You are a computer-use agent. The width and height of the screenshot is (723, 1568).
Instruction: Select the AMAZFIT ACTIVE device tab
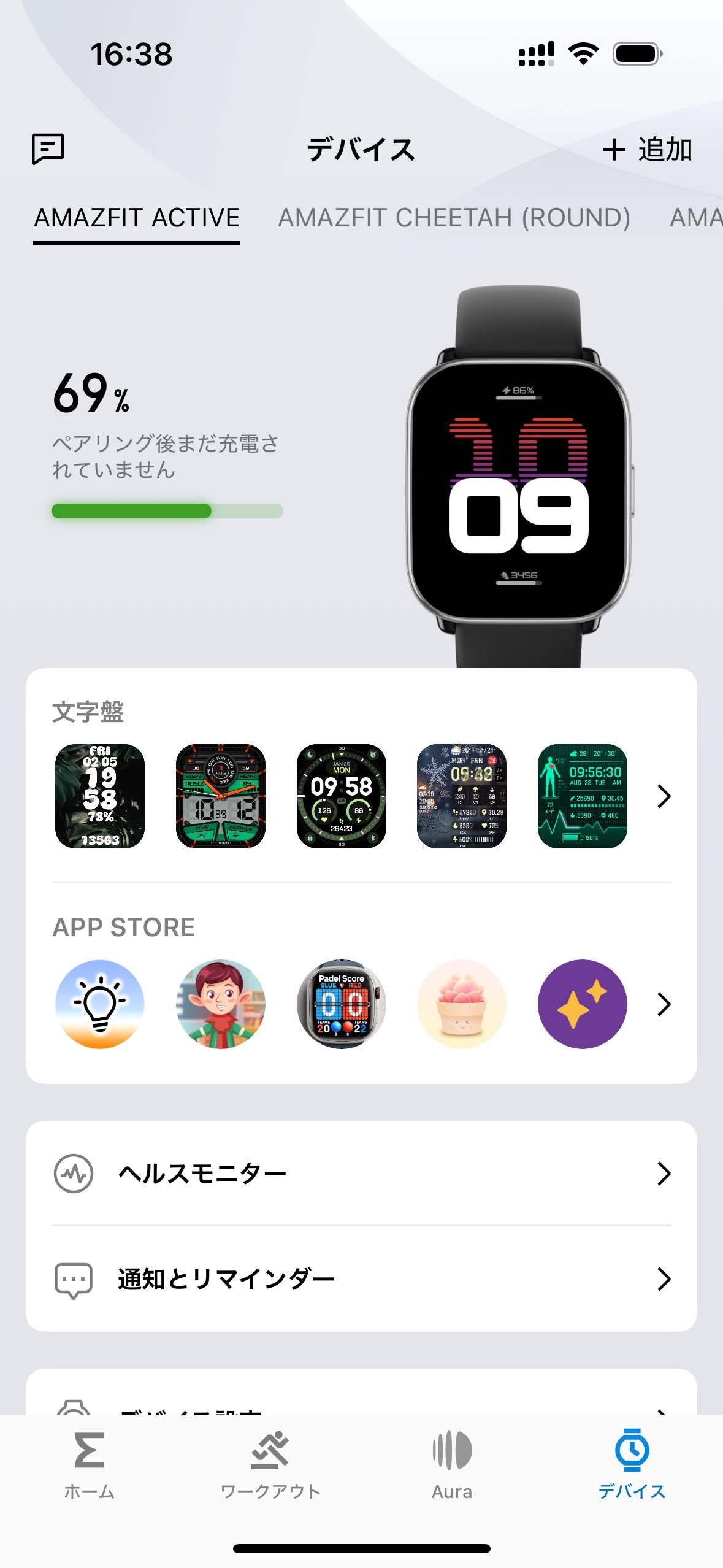tap(137, 218)
